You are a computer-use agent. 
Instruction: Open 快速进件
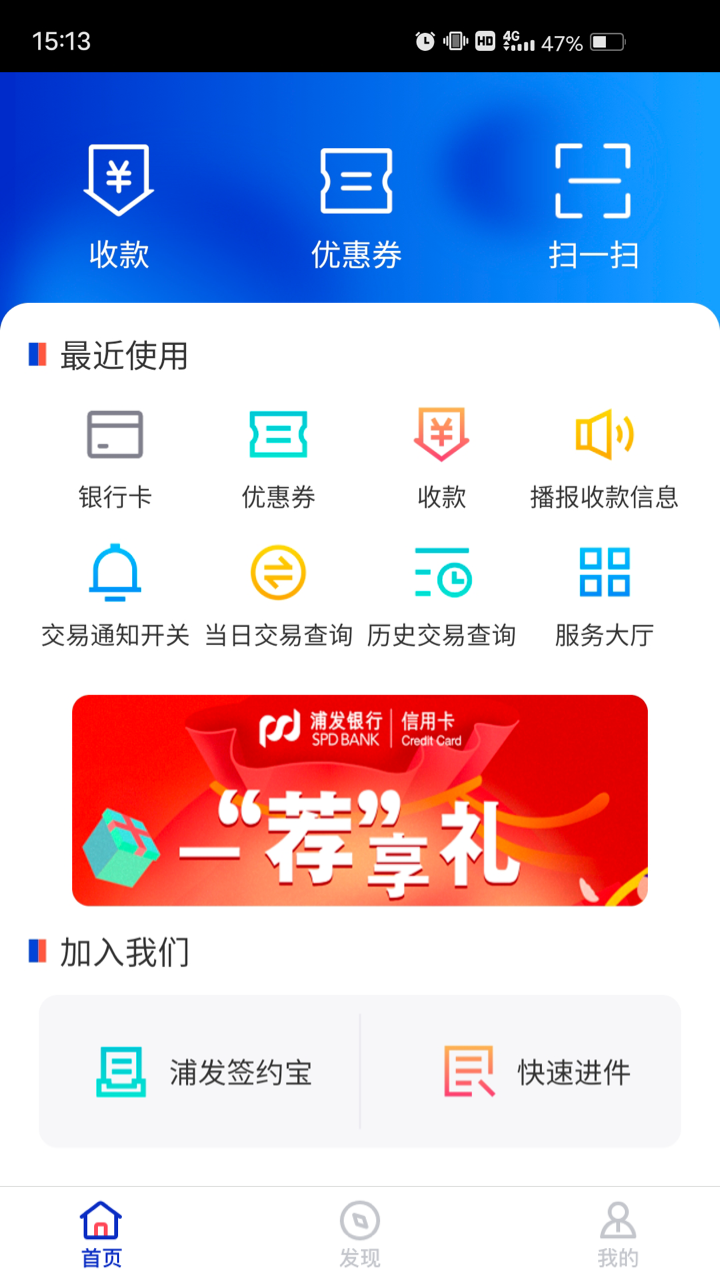point(537,1072)
